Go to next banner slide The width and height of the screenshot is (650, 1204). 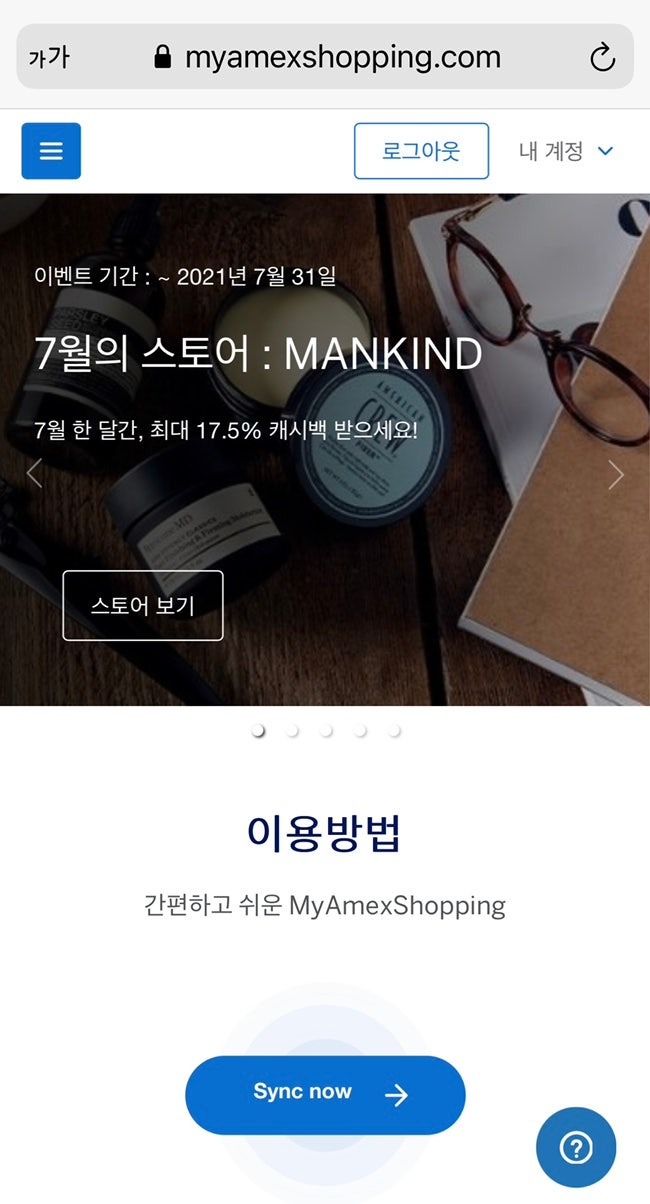point(615,474)
